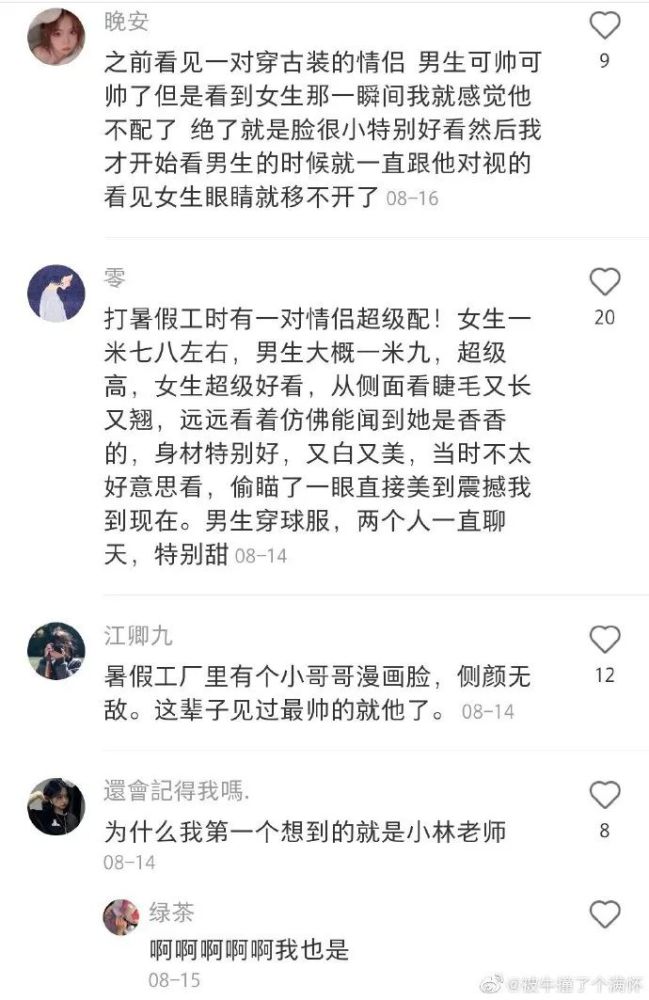Open 绿茶's profile picture
Screen dimensions: 649x1000
(121, 917)
